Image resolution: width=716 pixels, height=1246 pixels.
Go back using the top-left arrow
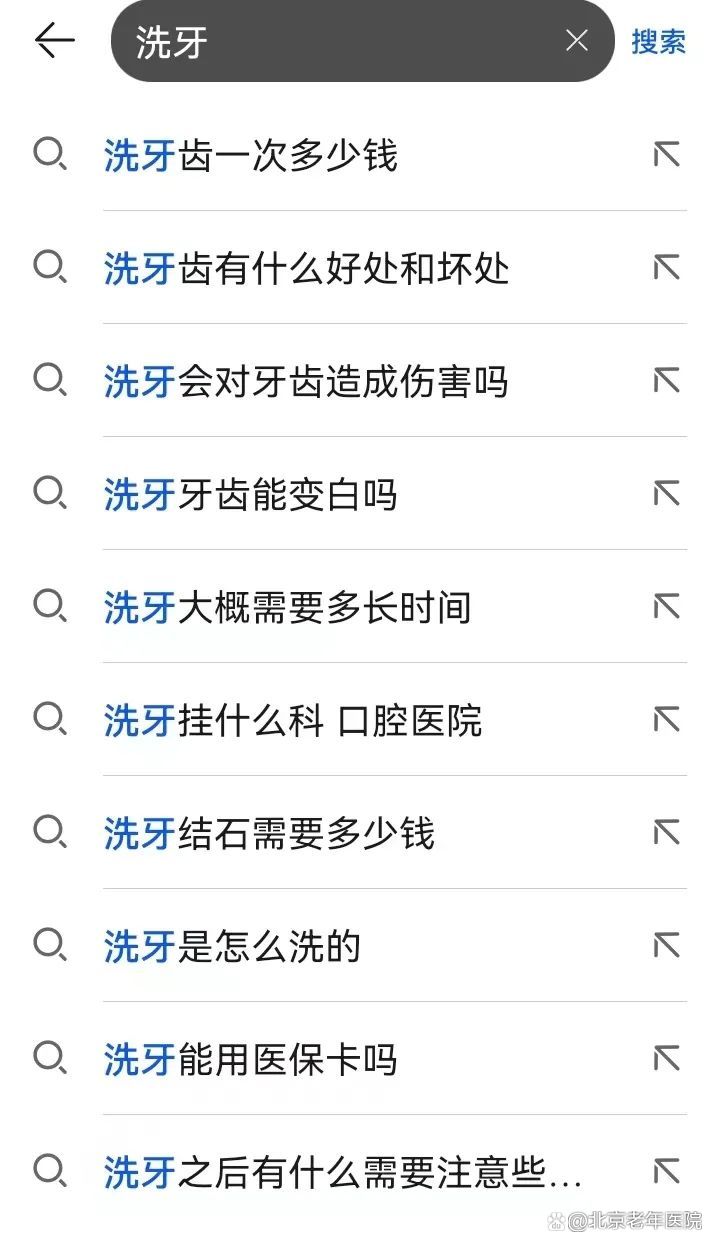pos(54,40)
